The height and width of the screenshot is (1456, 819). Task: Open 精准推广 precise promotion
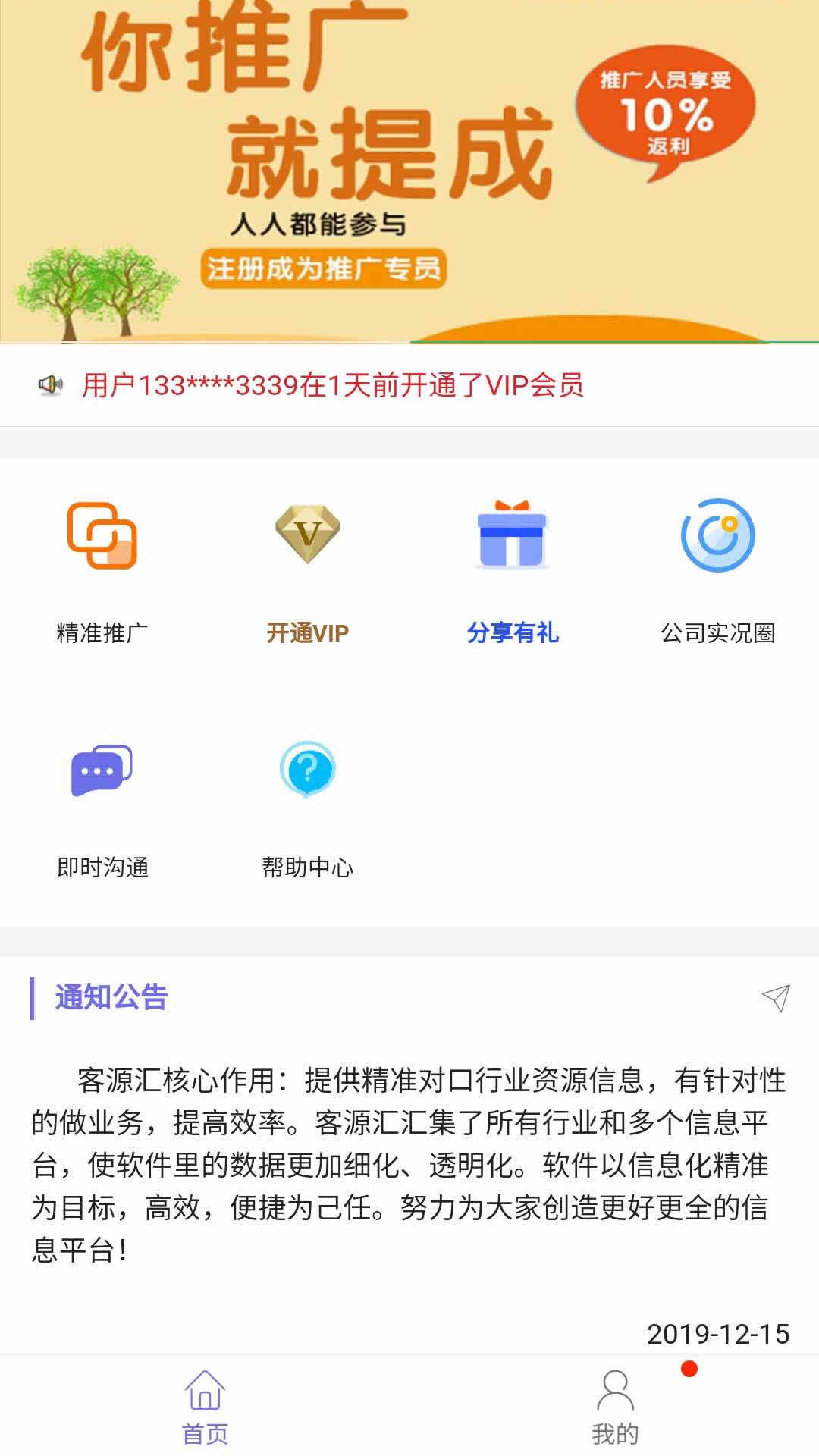(x=102, y=569)
